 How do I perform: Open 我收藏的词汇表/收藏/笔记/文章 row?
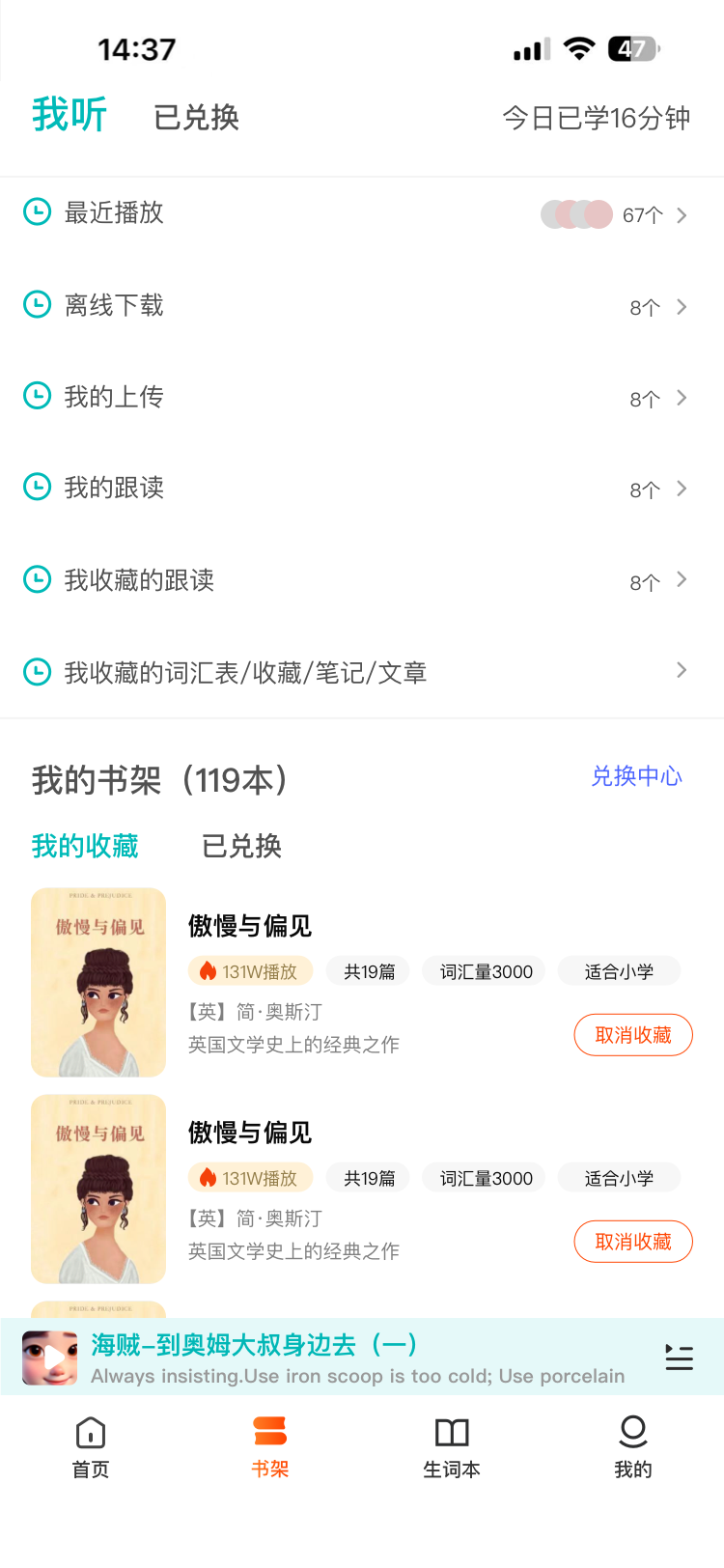(355, 672)
